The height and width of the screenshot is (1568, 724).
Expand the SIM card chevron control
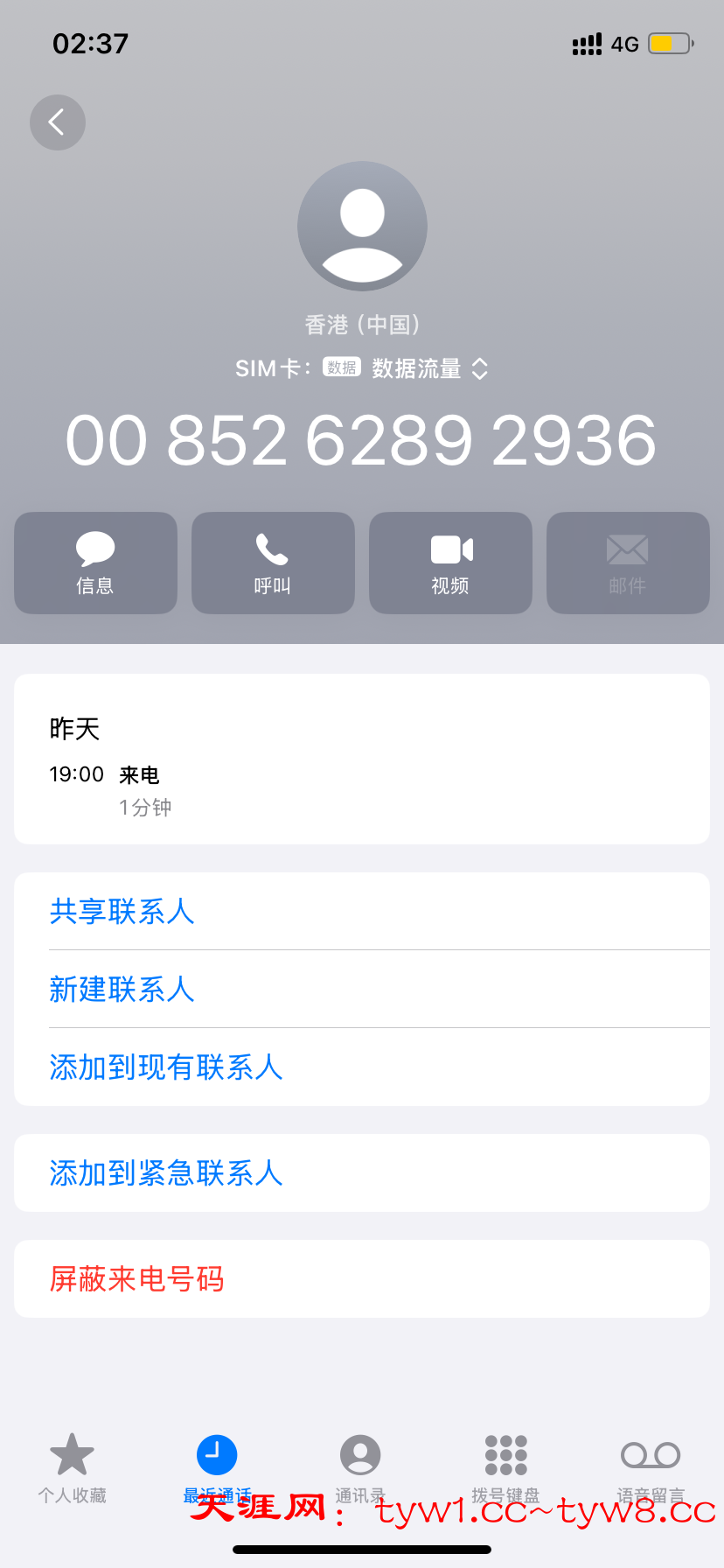pyautogui.click(x=481, y=368)
